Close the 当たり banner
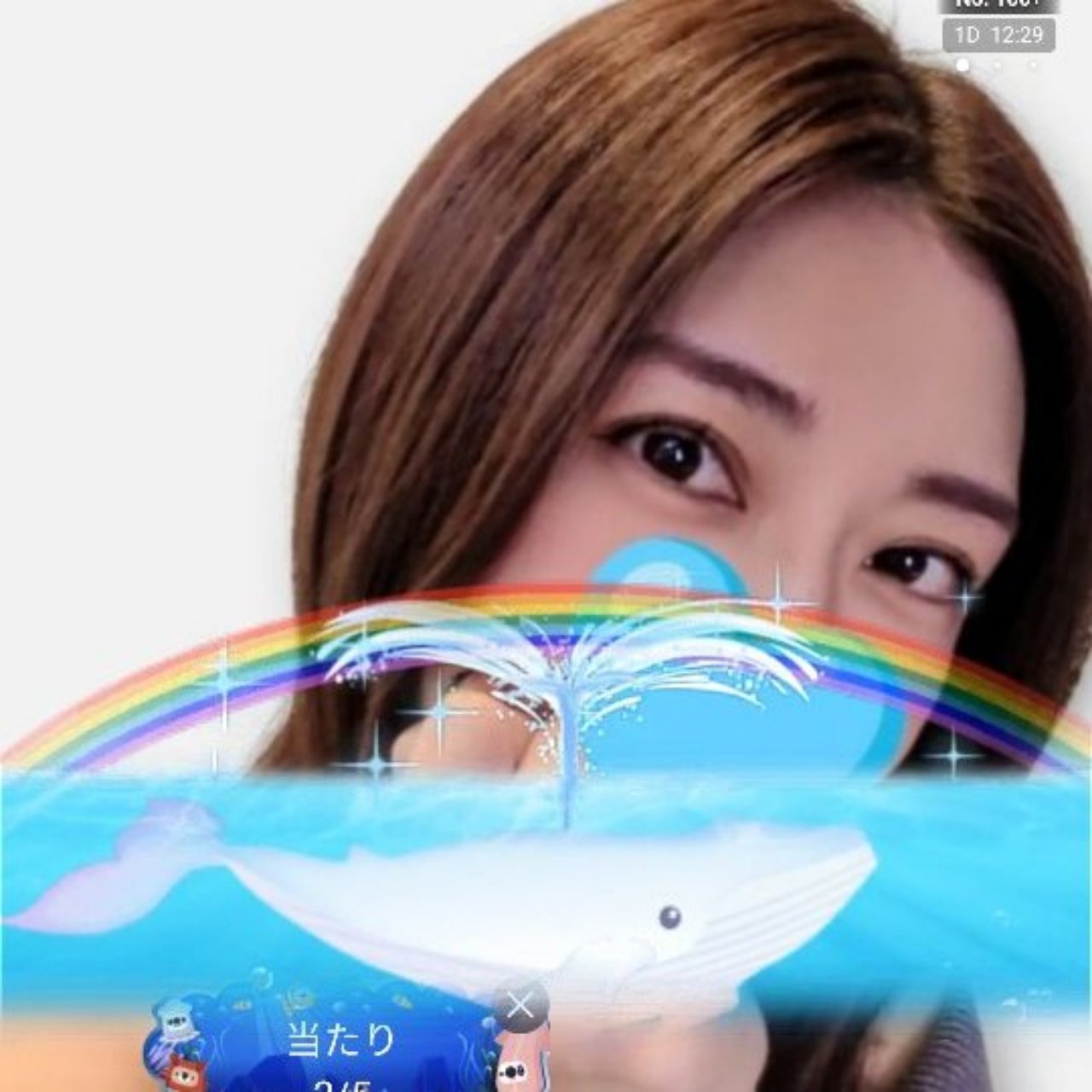The image size is (1092, 1092). (x=520, y=1007)
